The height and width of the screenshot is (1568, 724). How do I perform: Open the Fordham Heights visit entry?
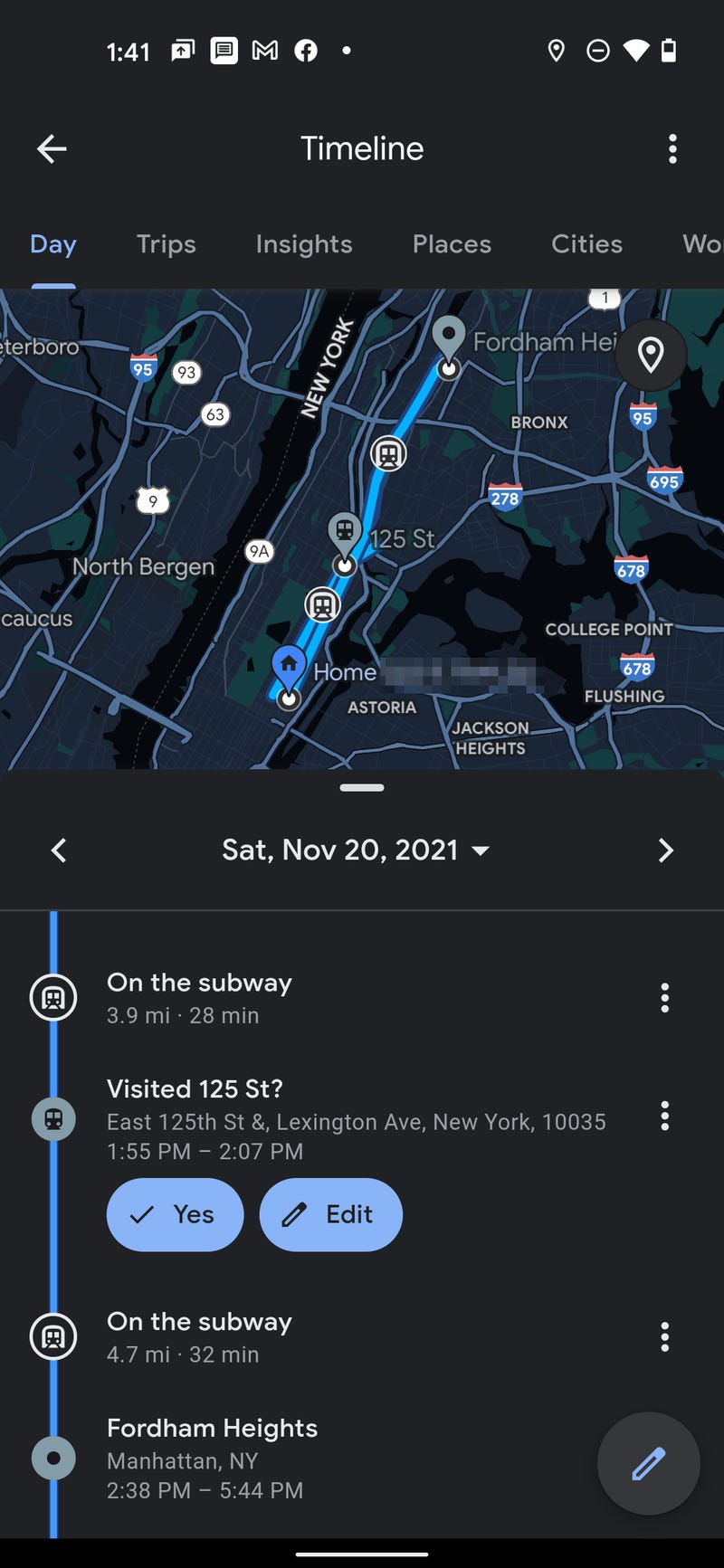[x=213, y=1457]
